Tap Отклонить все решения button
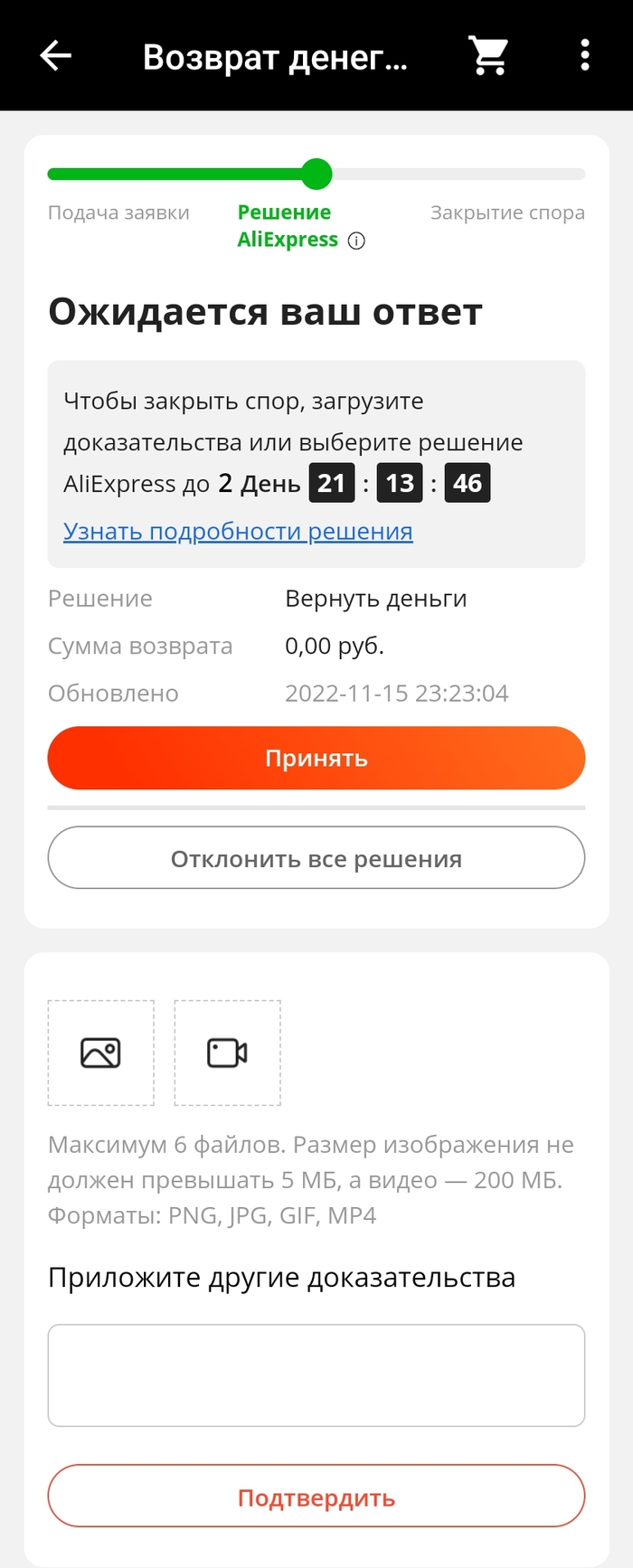 [316, 858]
